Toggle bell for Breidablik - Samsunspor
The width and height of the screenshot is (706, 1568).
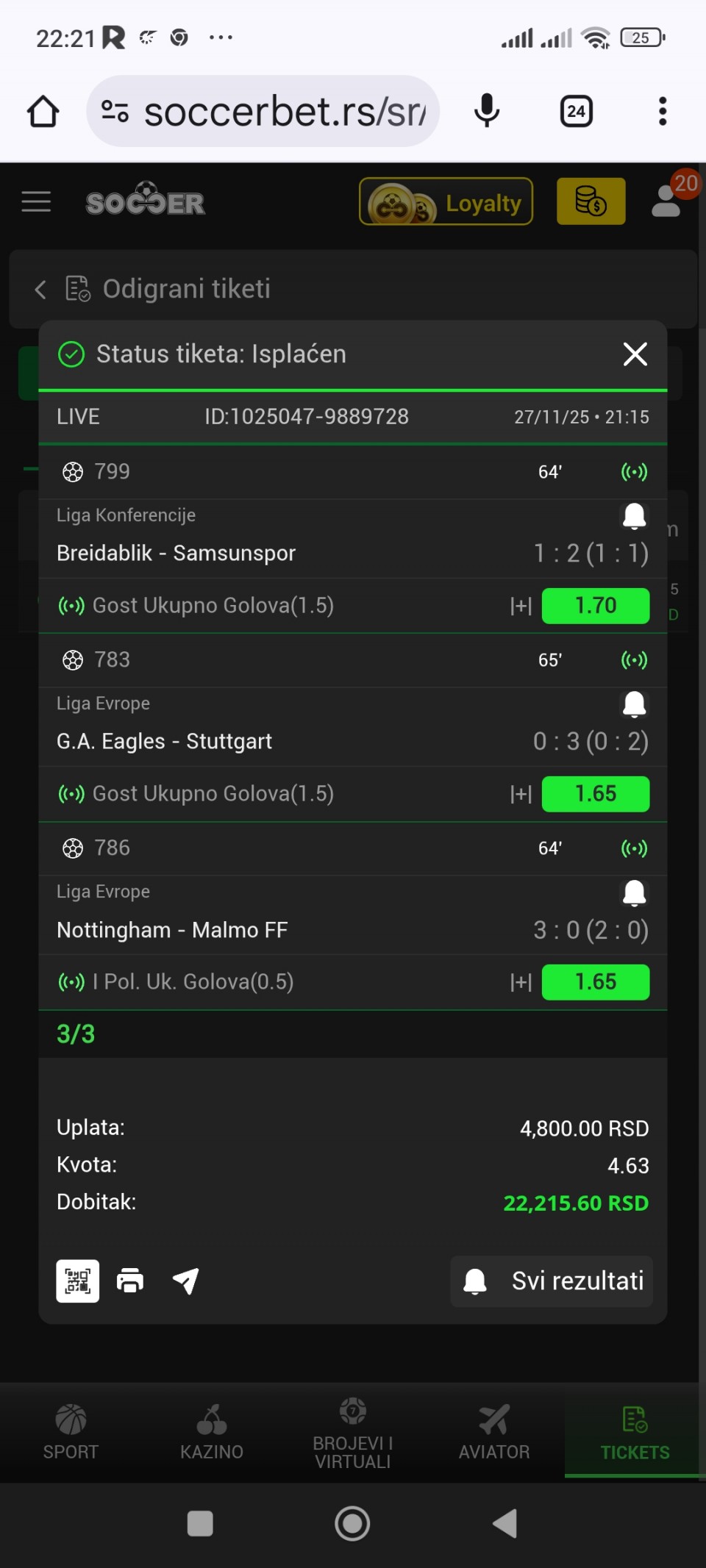click(x=634, y=516)
